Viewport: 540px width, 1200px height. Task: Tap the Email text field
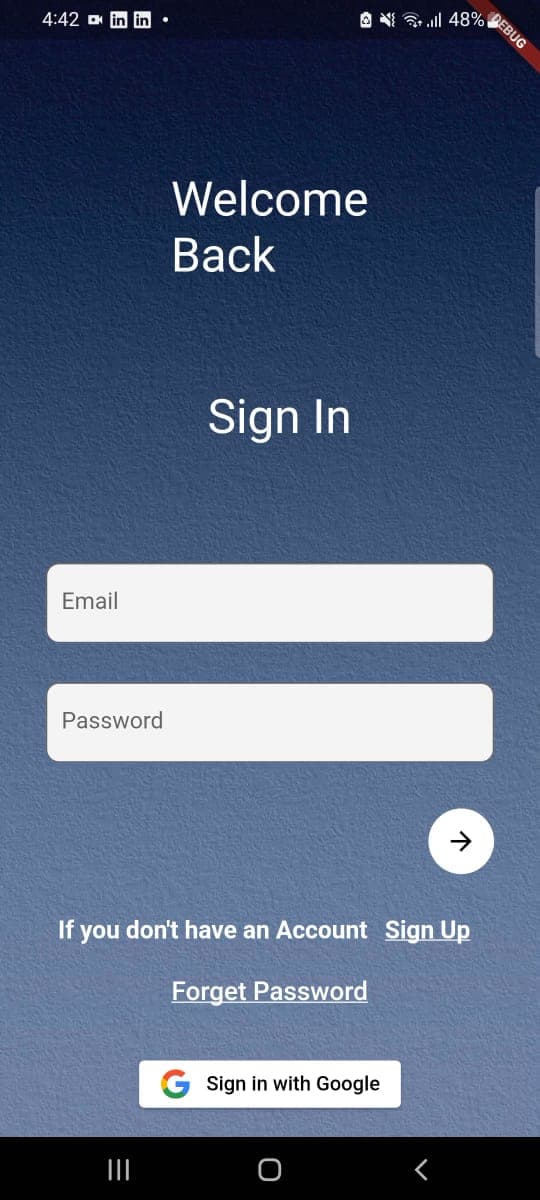click(x=270, y=603)
